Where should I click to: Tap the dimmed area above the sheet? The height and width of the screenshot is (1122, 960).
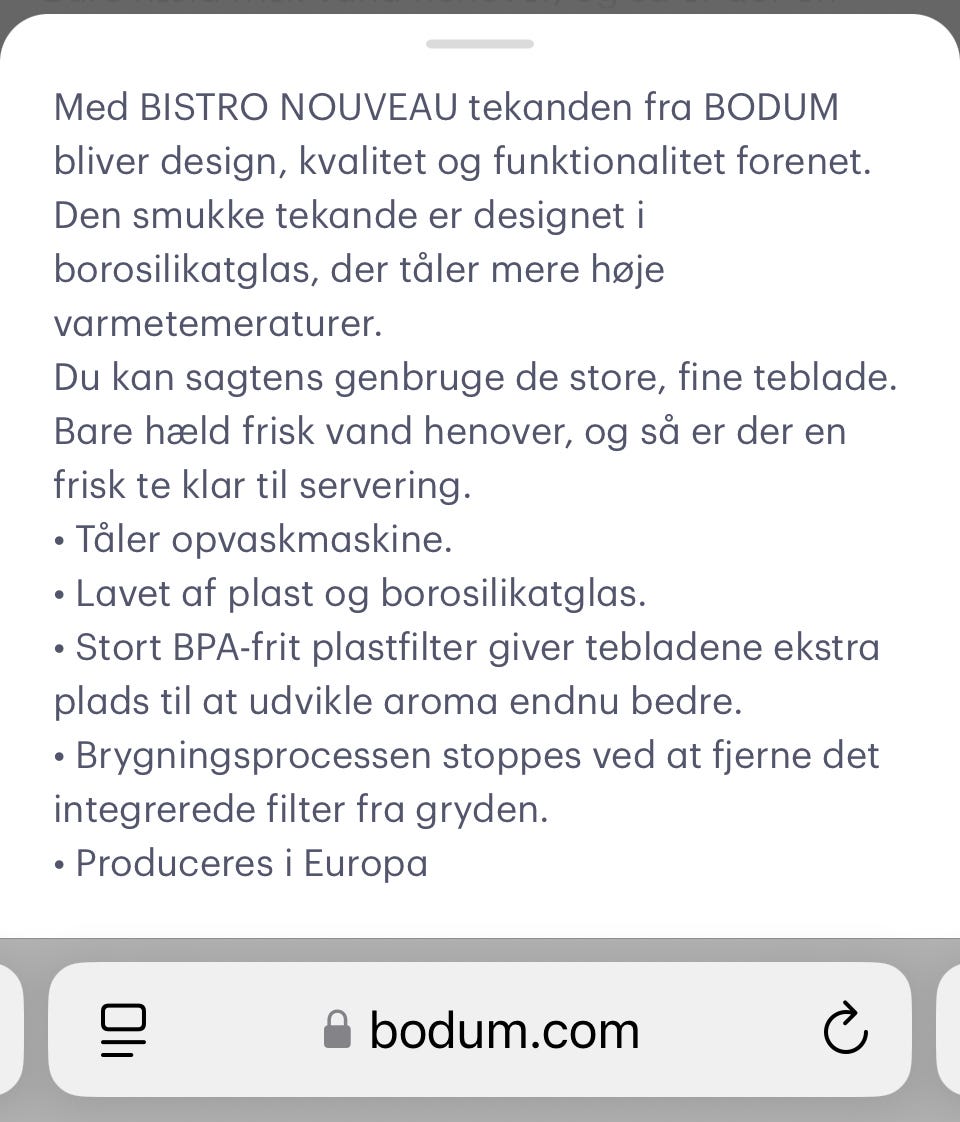[x=479, y=8]
